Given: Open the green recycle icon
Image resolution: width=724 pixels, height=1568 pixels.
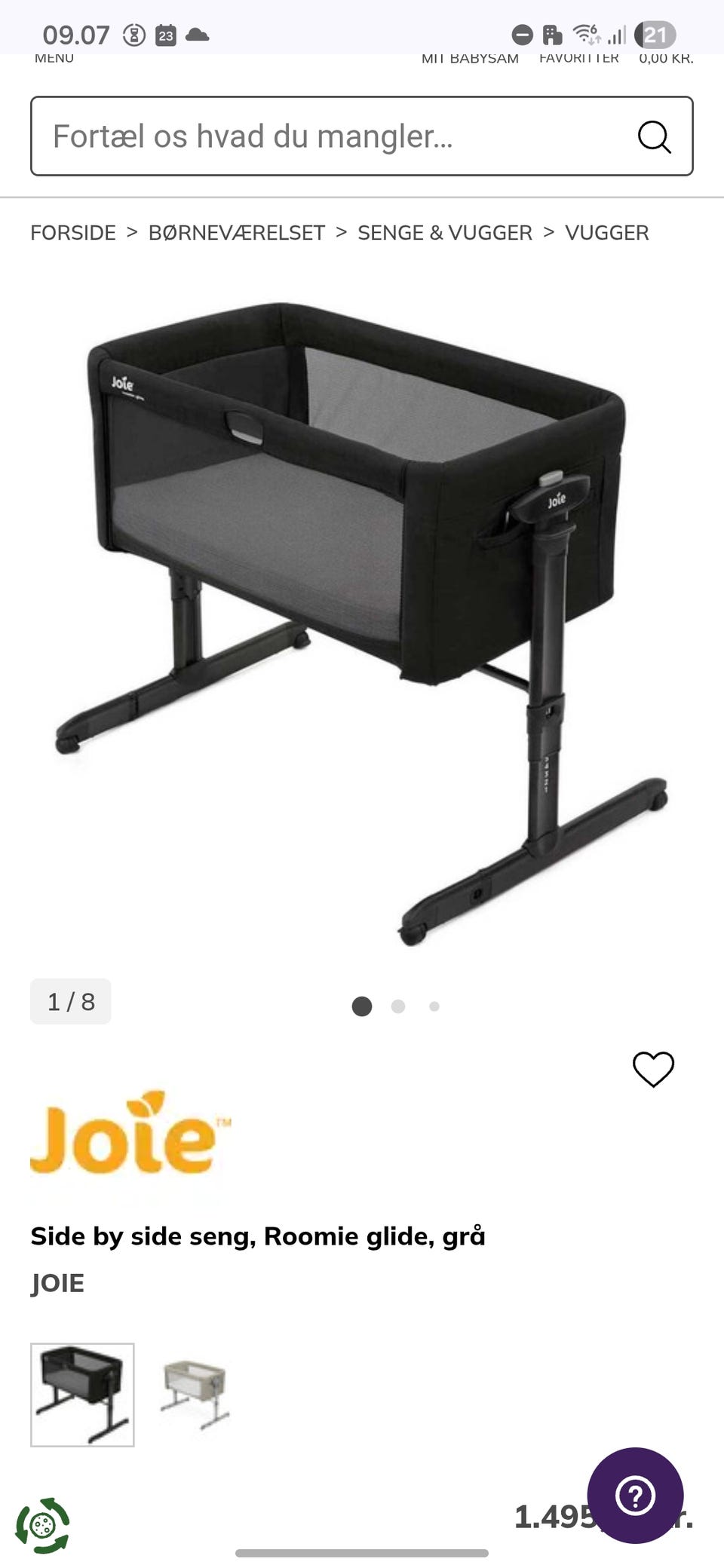Looking at the screenshot, I should (43, 1526).
